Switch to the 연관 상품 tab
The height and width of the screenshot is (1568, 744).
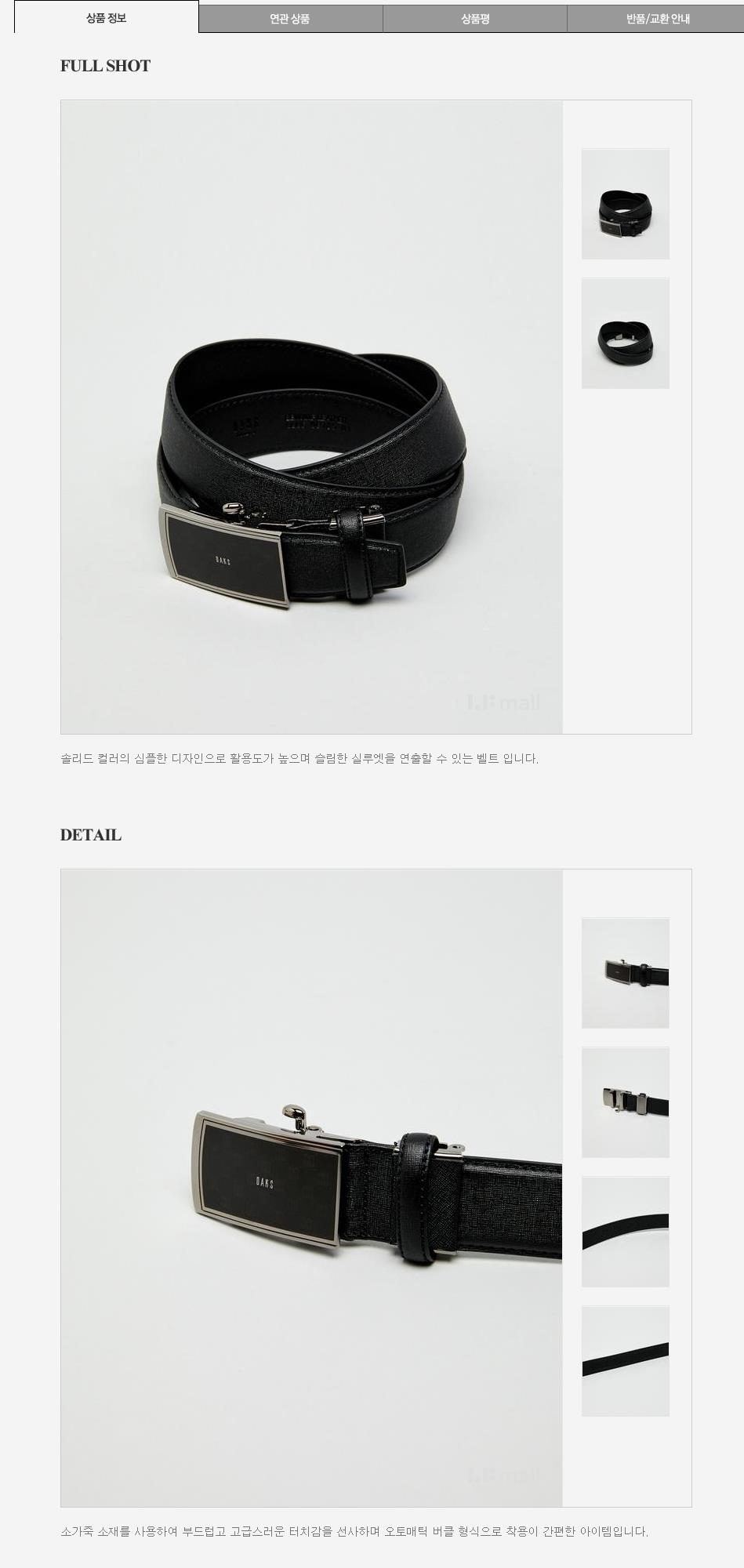coord(290,19)
